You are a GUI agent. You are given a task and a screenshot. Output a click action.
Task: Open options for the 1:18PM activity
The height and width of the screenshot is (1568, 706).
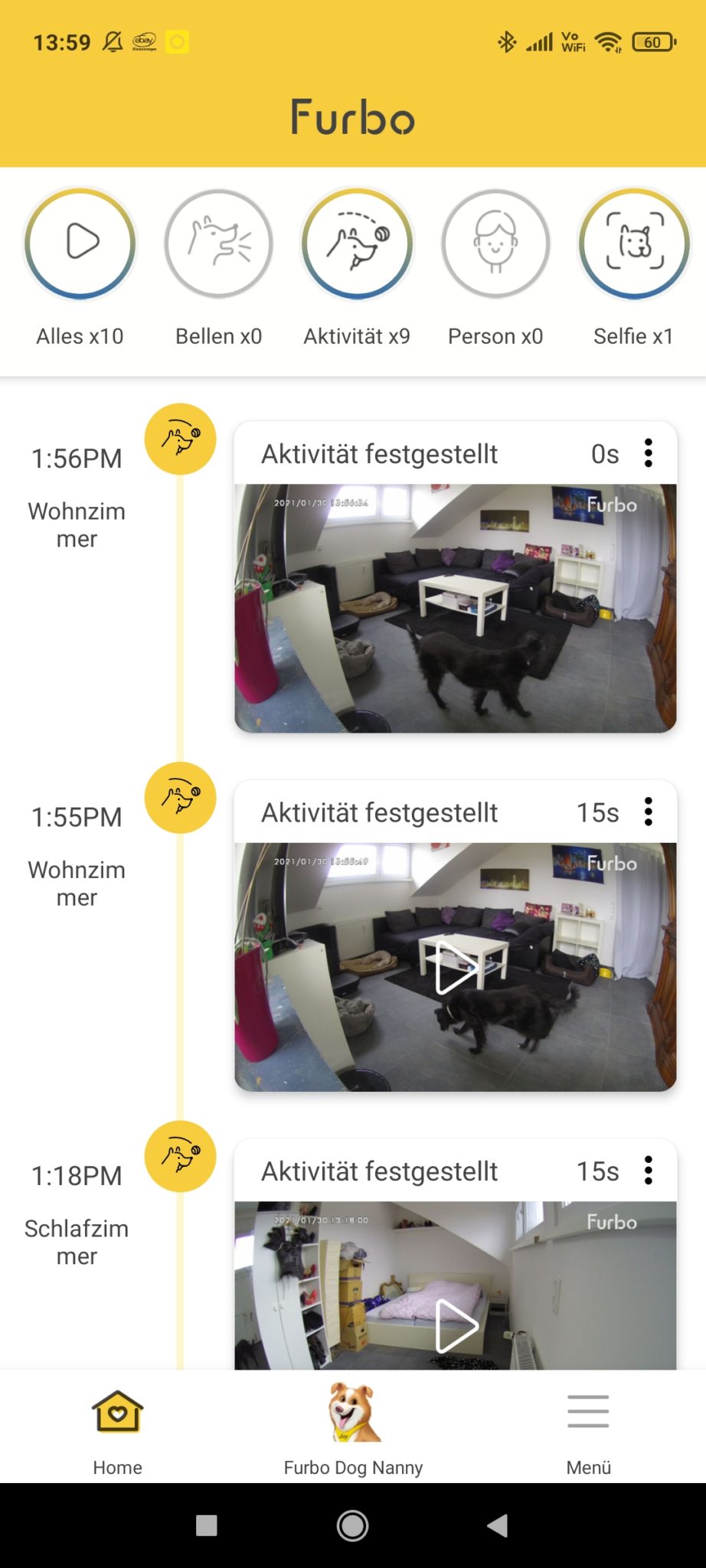click(649, 1171)
